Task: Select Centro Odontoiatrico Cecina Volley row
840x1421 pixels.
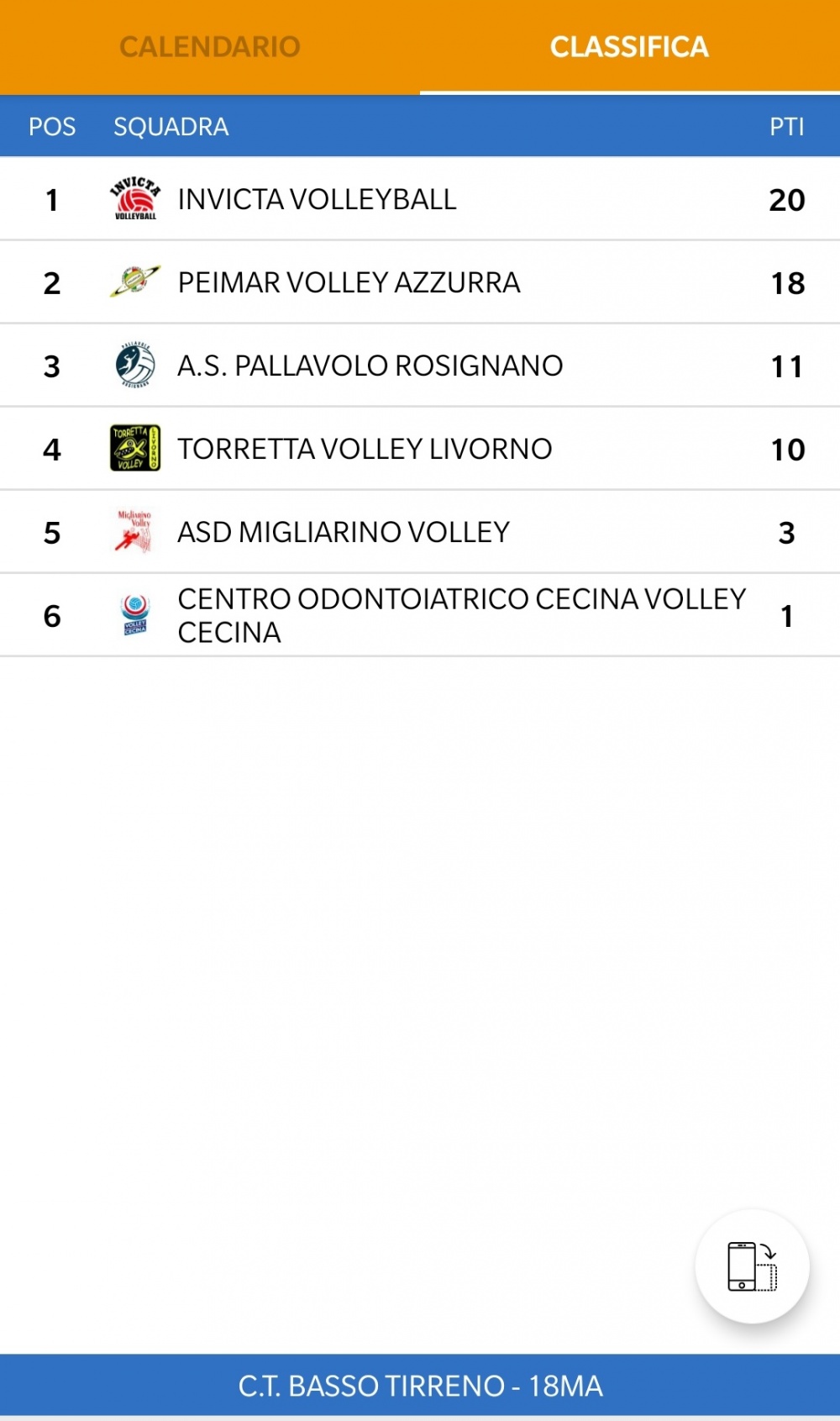Action: [420, 615]
